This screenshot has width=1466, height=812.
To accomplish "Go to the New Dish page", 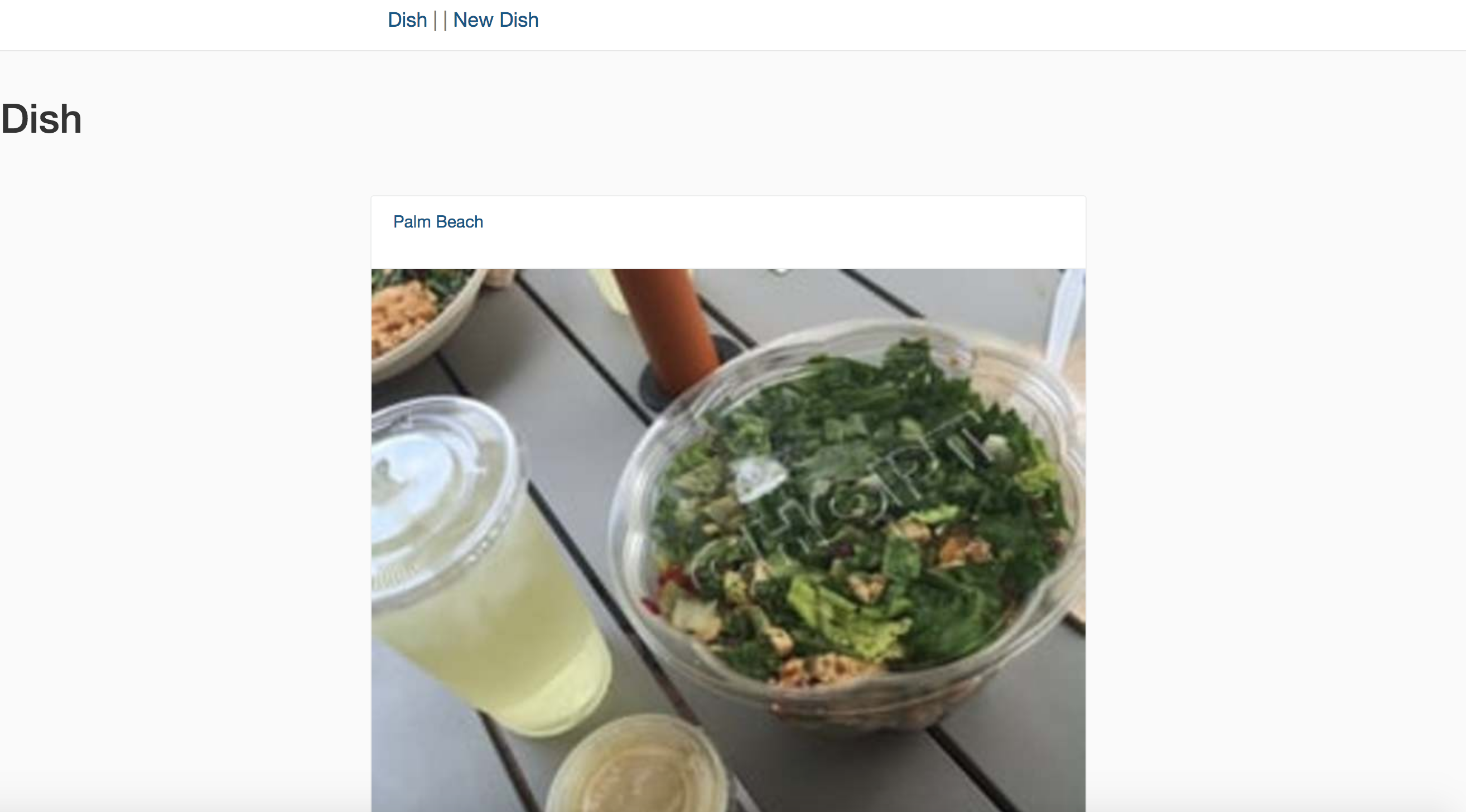I will 495,20.
